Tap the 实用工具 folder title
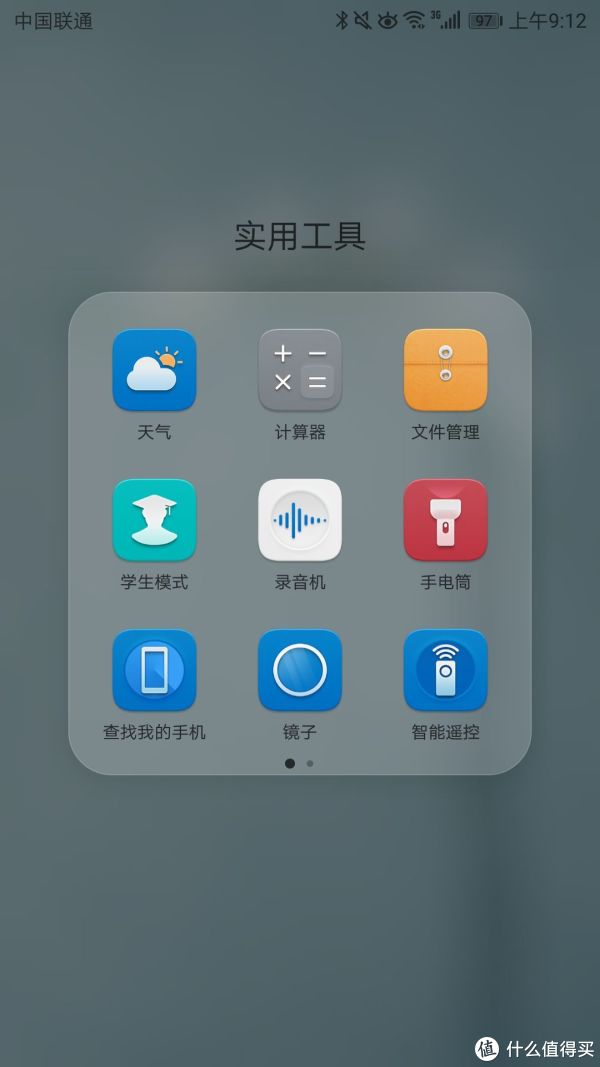The height and width of the screenshot is (1067, 600). [x=300, y=236]
